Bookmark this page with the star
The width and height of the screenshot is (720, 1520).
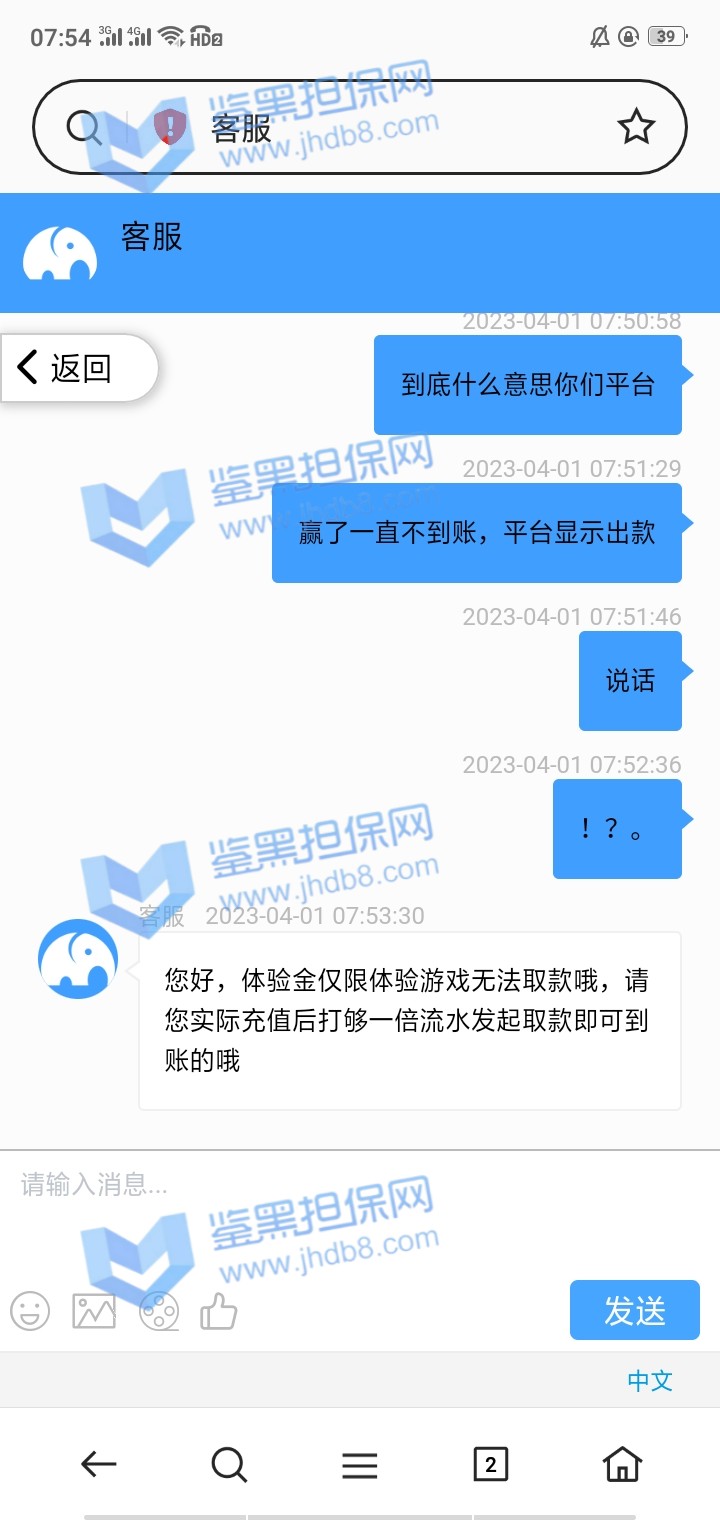coord(636,127)
